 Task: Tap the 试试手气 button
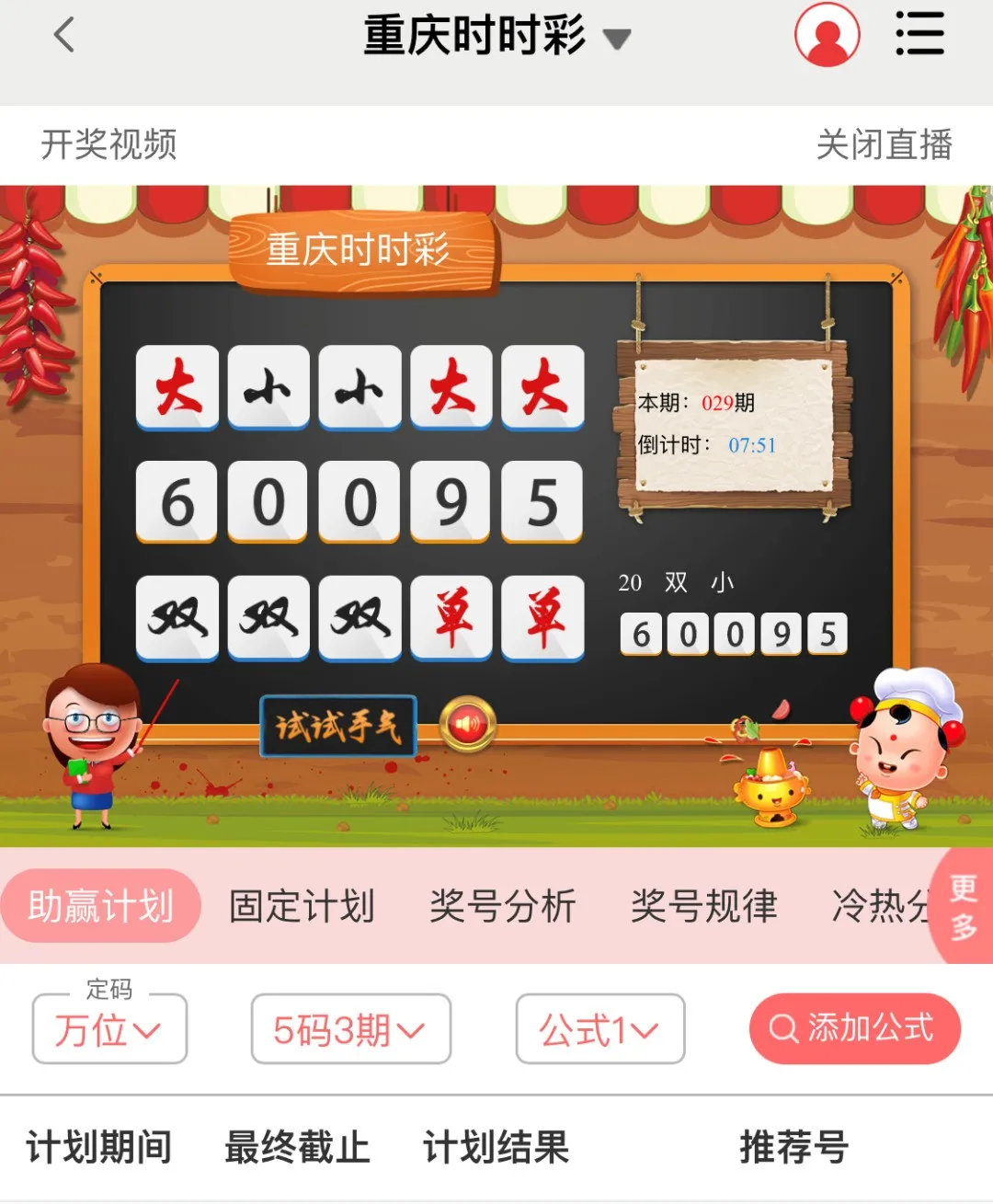coord(338,727)
